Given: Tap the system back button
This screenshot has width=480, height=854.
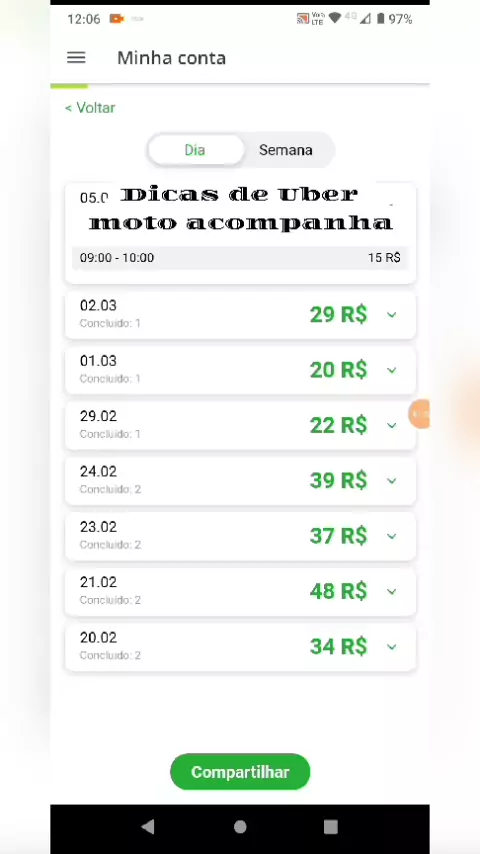Looking at the screenshot, I should pyautogui.click(x=148, y=827).
